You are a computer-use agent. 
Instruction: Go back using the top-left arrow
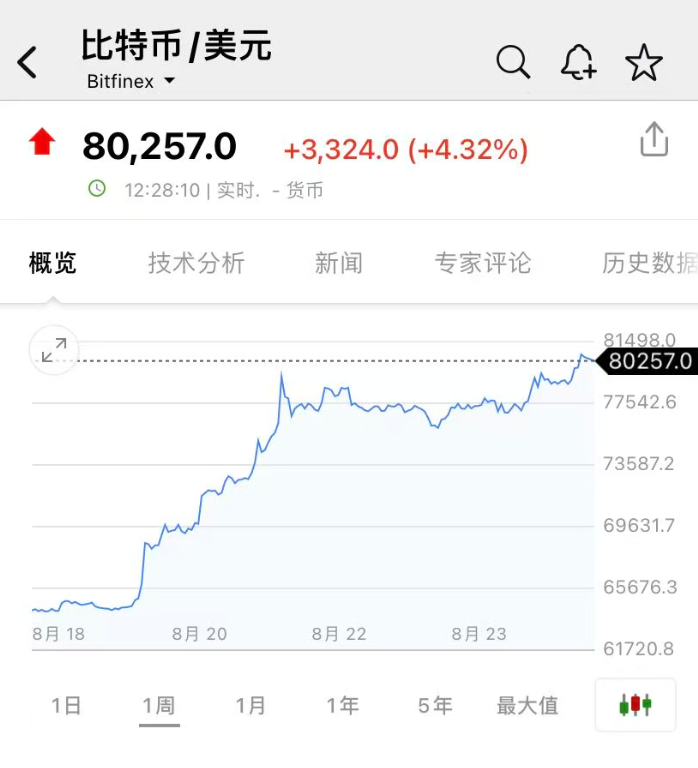coord(27,62)
